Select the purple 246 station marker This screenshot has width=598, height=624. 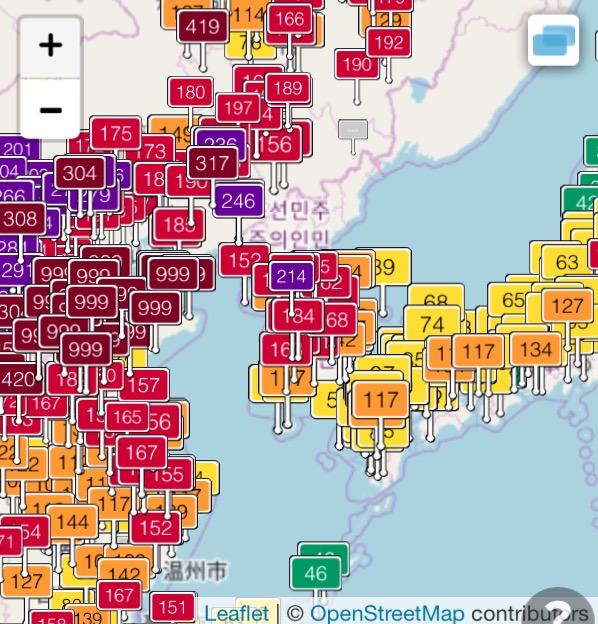coord(238,201)
